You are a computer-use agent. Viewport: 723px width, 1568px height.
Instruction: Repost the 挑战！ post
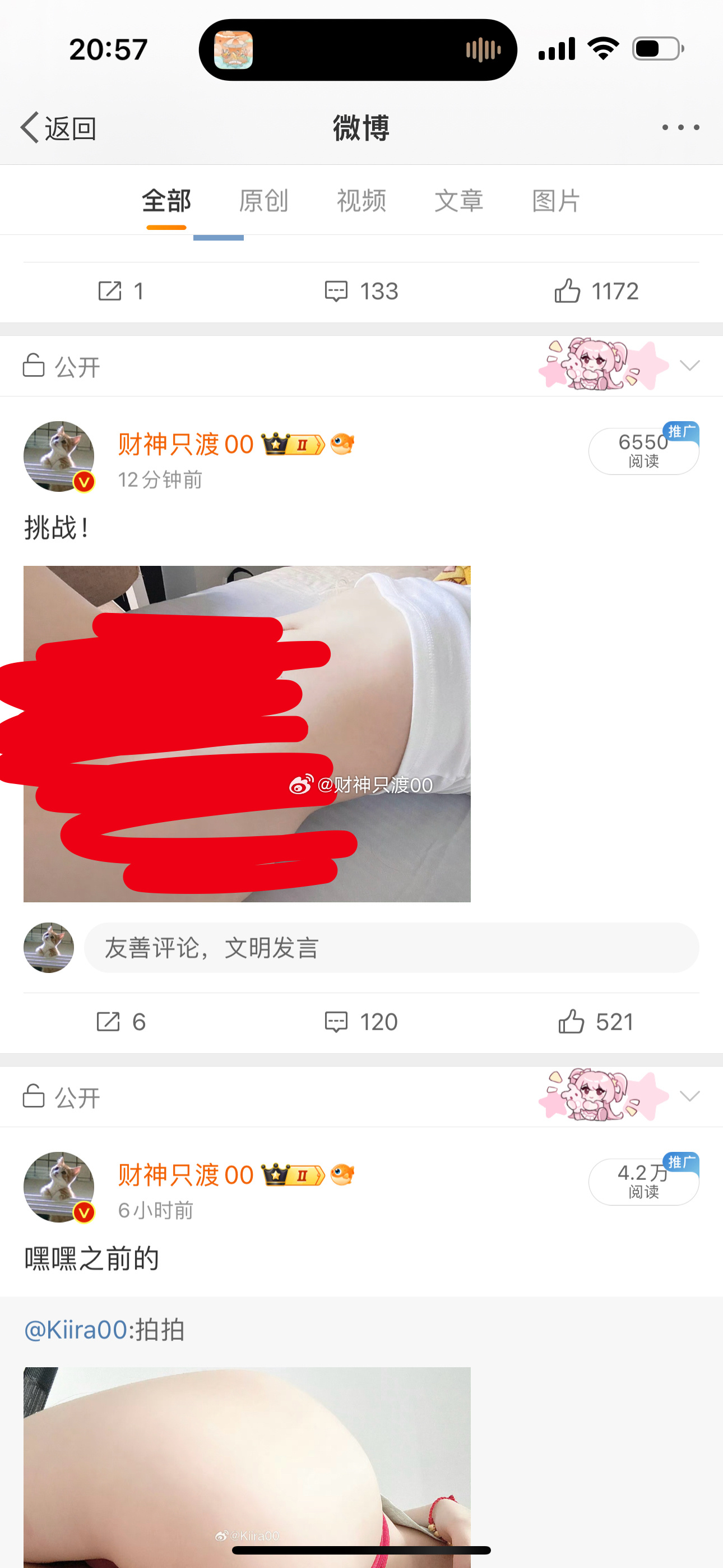coord(121,1021)
